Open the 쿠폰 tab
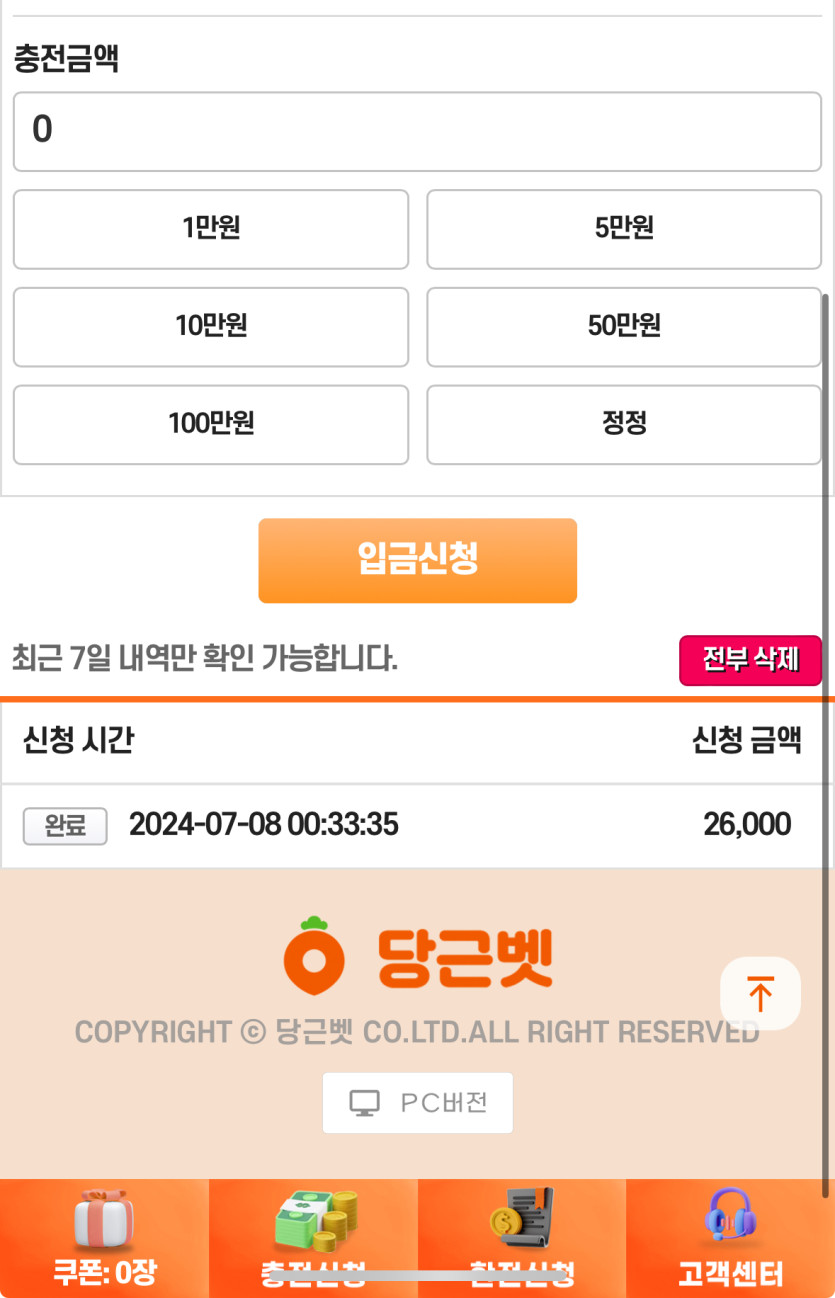Viewport: 835px width, 1298px height. (x=104, y=1238)
